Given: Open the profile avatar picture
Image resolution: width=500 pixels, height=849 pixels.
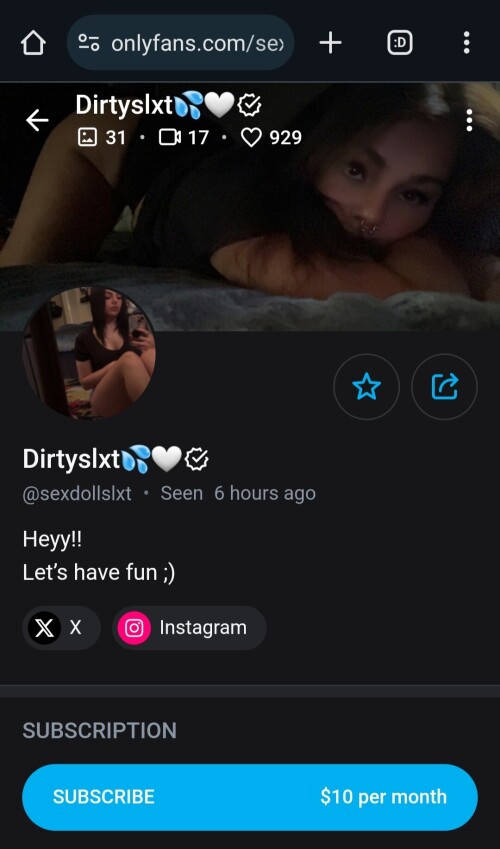Looking at the screenshot, I should click(89, 352).
